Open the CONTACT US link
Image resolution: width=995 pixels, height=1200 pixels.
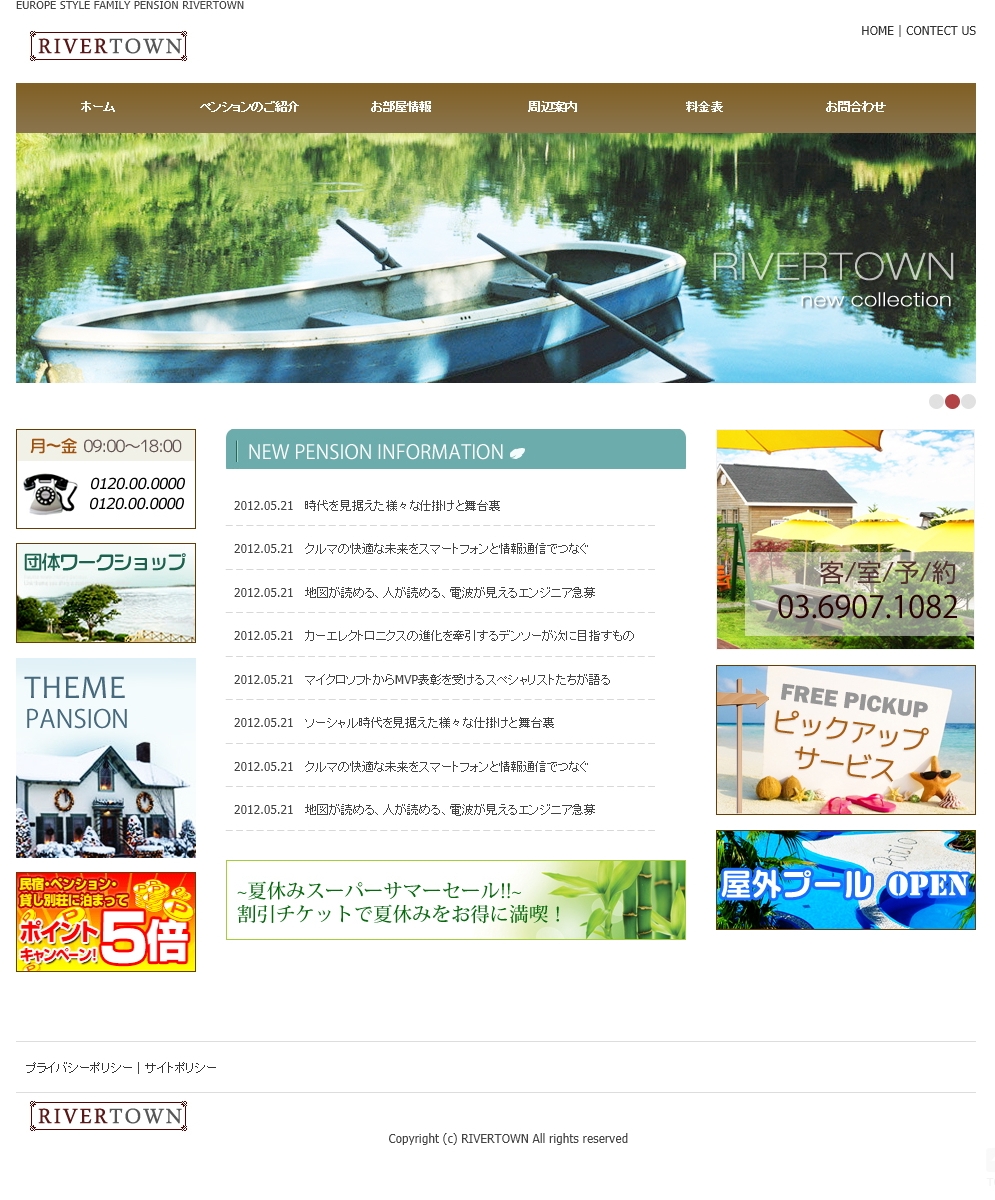[x=940, y=31]
